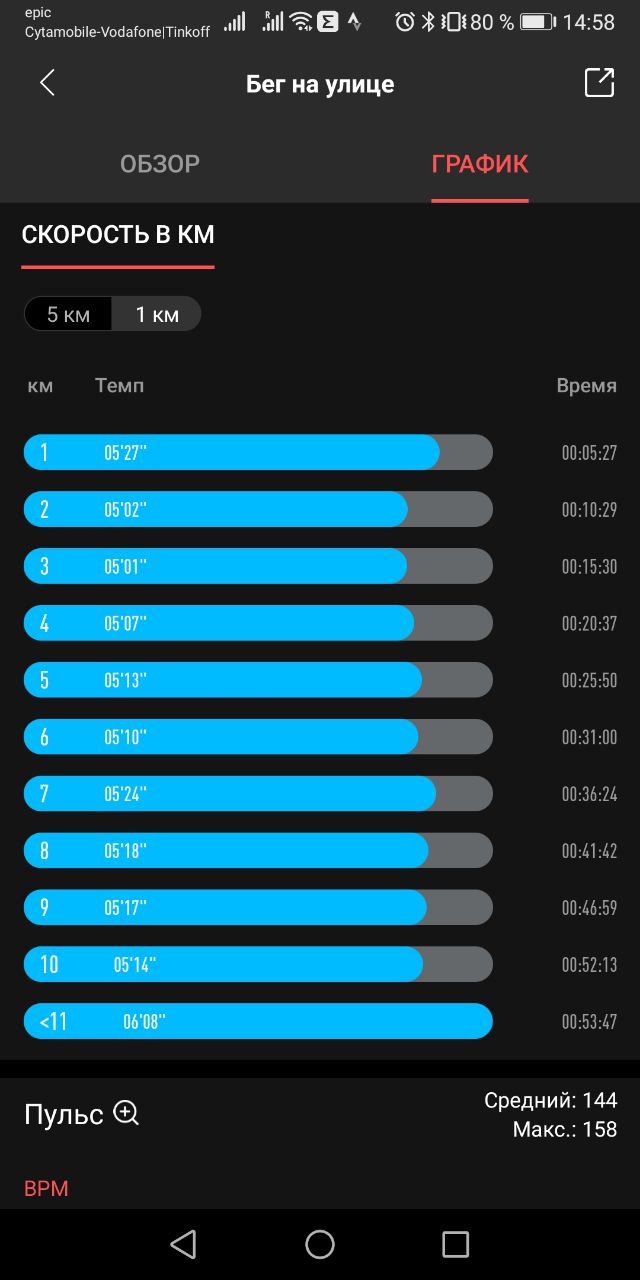Show splits by 1 км

157,315
